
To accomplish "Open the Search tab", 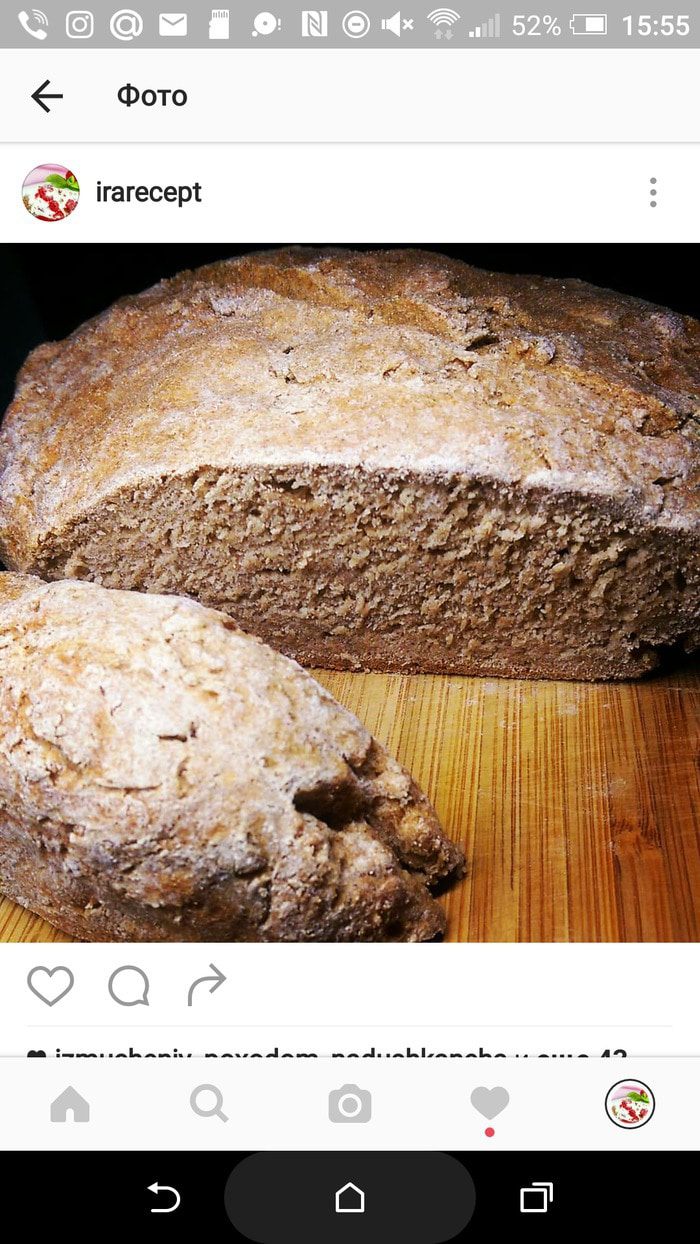I will (209, 1104).
